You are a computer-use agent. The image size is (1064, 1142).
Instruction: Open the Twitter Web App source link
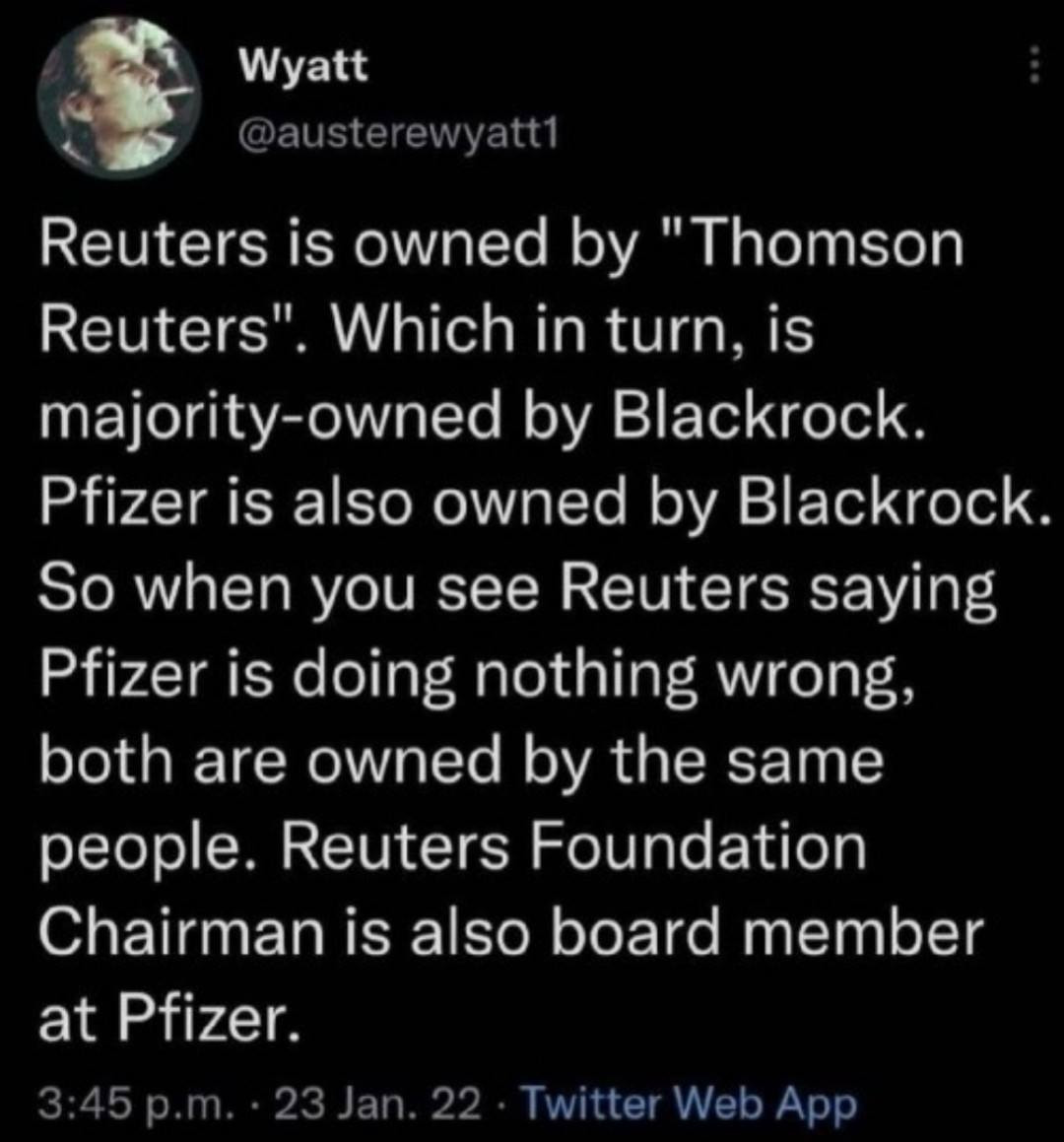[687, 1106]
